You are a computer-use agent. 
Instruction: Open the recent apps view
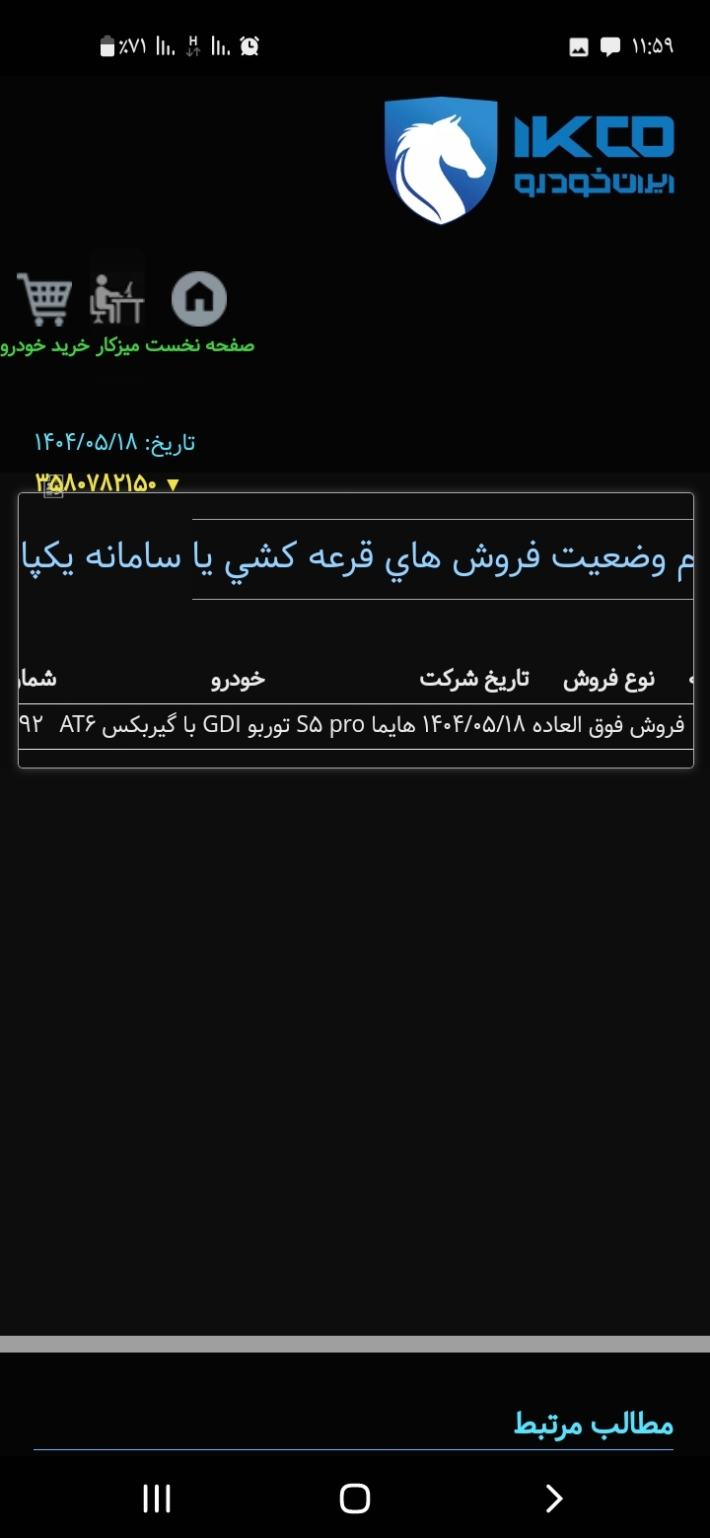click(x=157, y=1498)
